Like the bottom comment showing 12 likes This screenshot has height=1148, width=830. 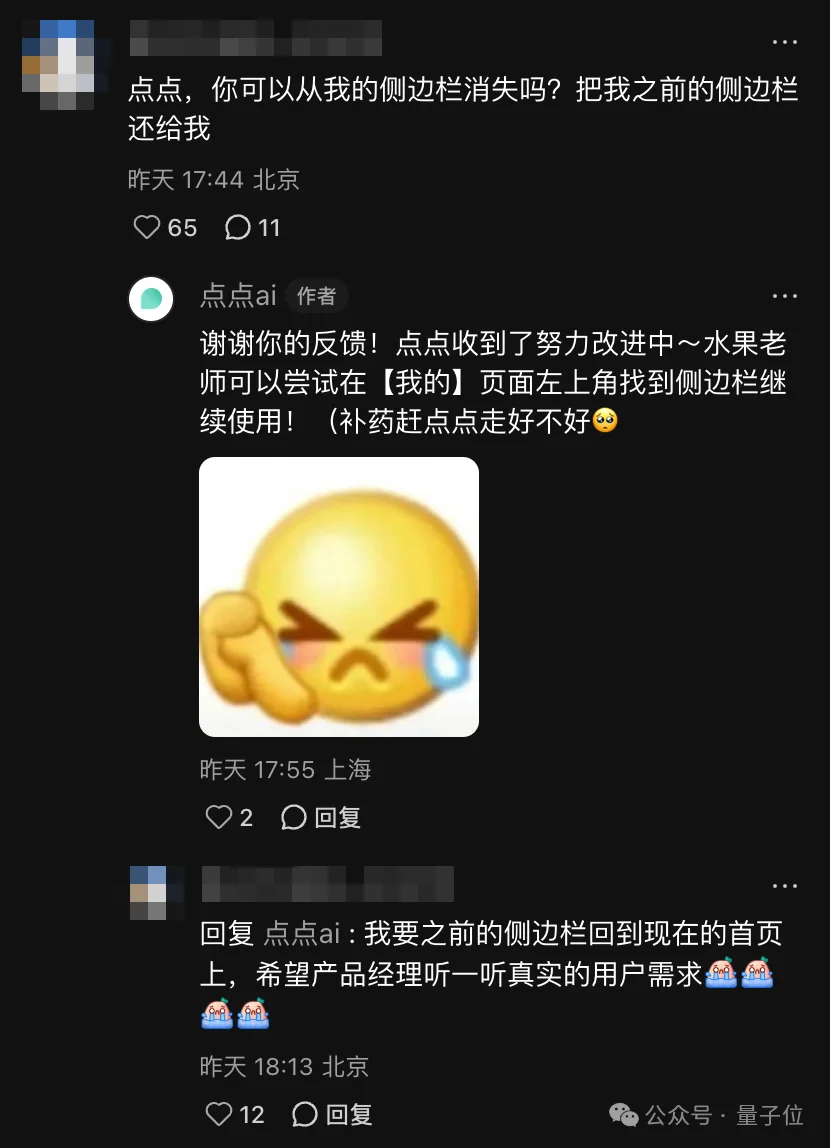pyautogui.click(x=218, y=1114)
